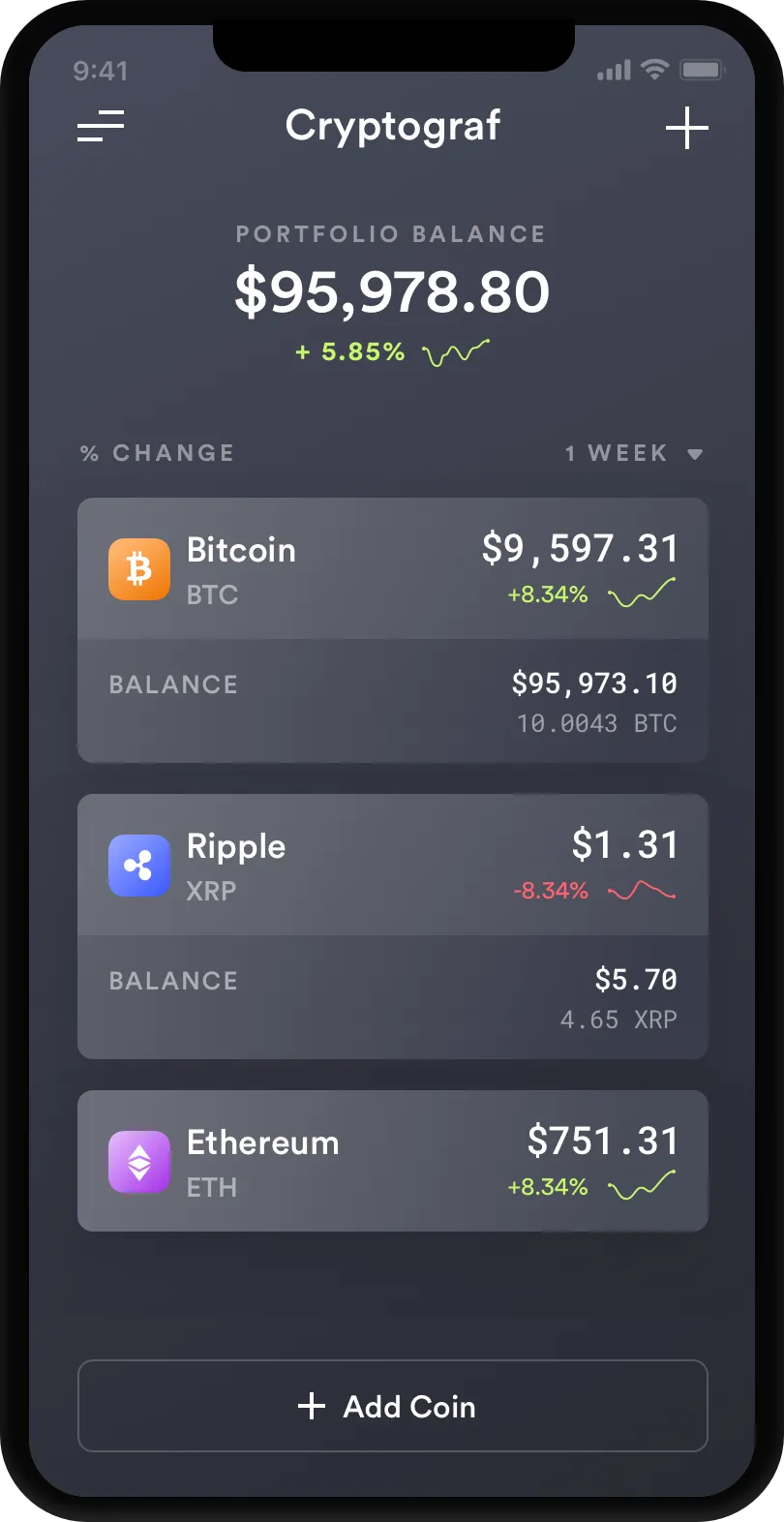Click the portfolio balance amount
Screen dimensions: 784x1522
391,292
